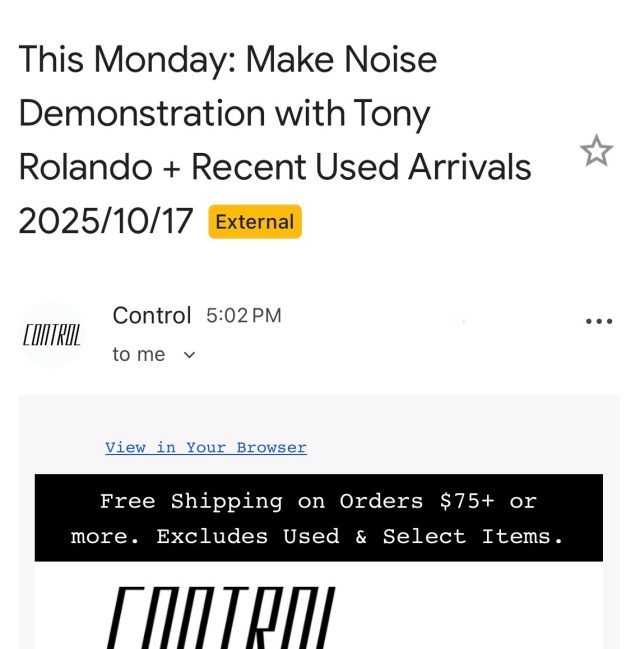640x649 pixels.
Task: Open the View in Your Browser link
Action: click(x=205, y=447)
